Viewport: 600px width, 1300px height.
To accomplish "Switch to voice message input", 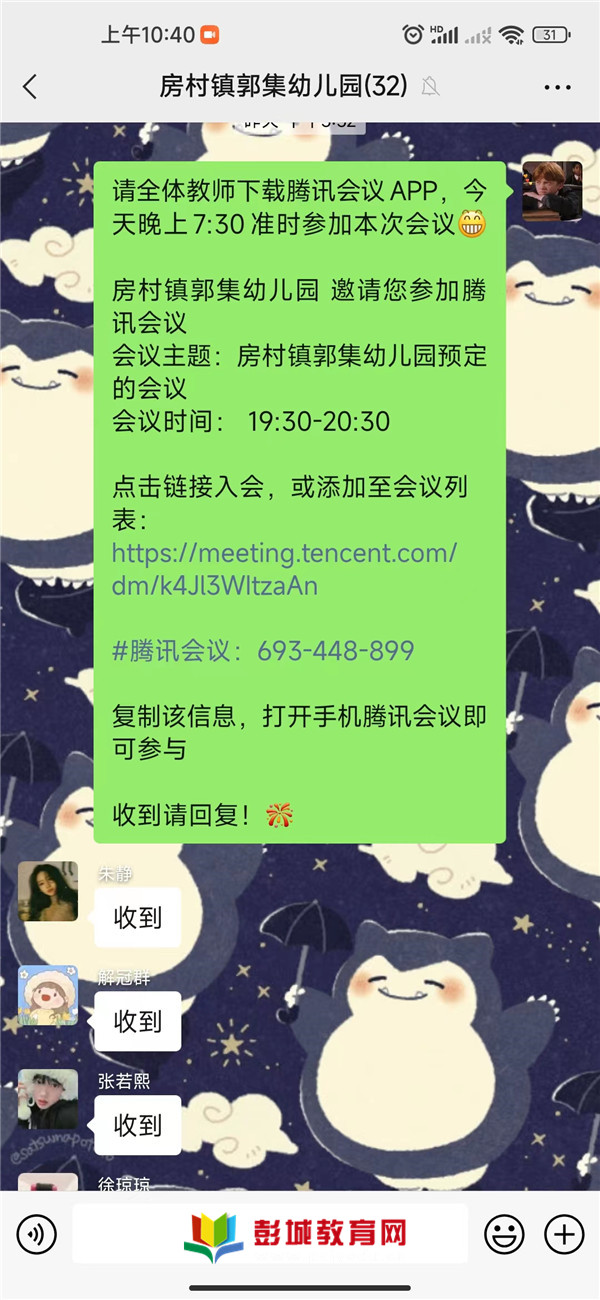I will pyautogui.click(x=36, y=1234).
